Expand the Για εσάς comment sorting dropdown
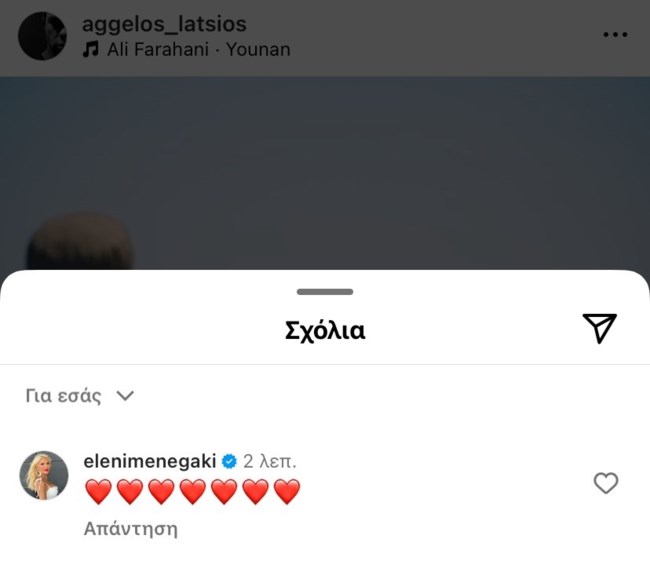 click(80, 396)
